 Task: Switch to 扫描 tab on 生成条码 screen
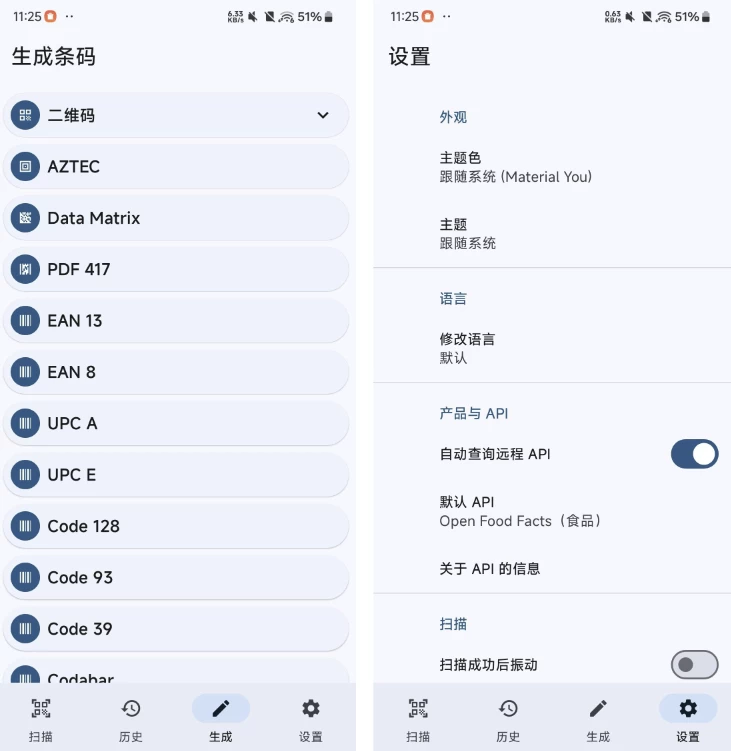[41, 720]
